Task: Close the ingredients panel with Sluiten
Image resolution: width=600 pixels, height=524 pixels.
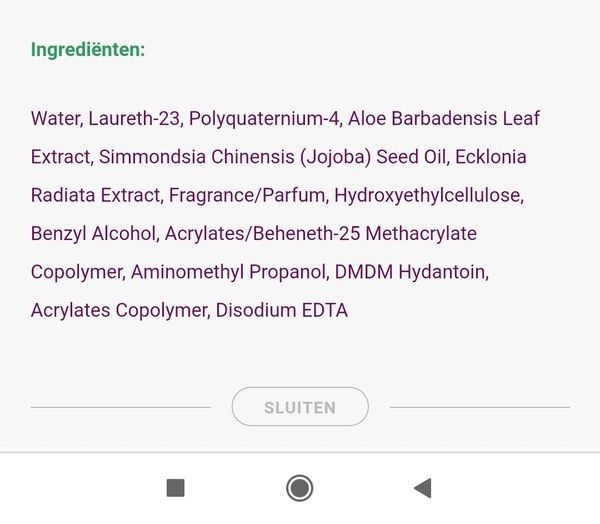Action: click(x=300, y=407)
